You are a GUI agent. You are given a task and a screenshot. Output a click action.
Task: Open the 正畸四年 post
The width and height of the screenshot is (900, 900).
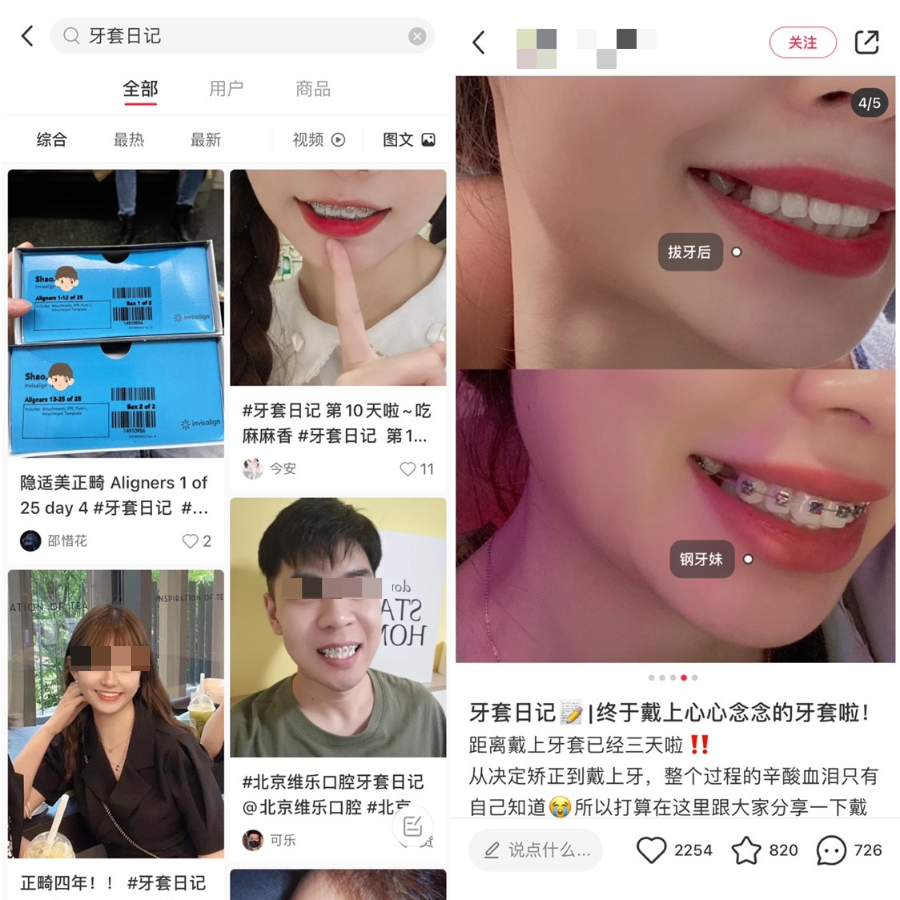(116, 720)
